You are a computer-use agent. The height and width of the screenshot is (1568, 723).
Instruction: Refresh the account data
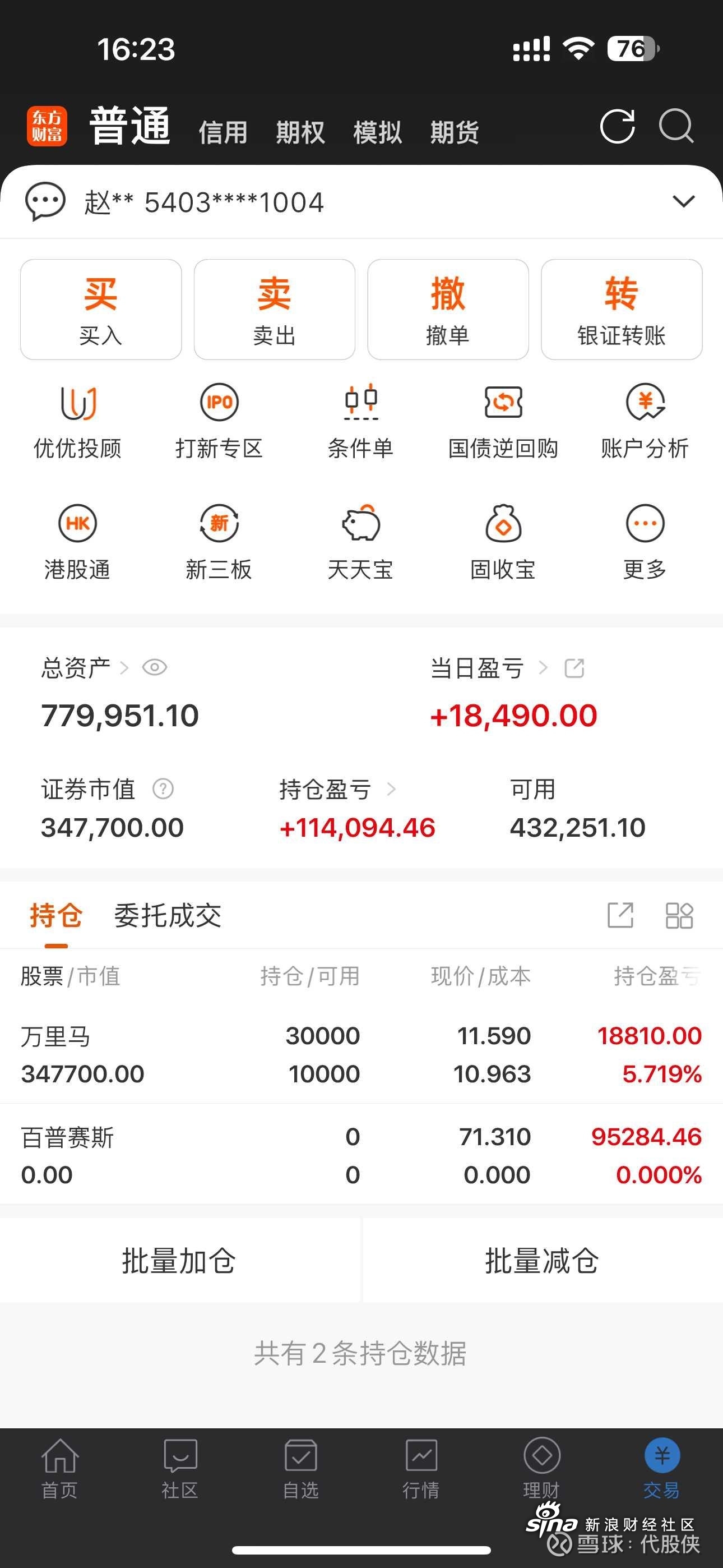[x=617, y=127]
